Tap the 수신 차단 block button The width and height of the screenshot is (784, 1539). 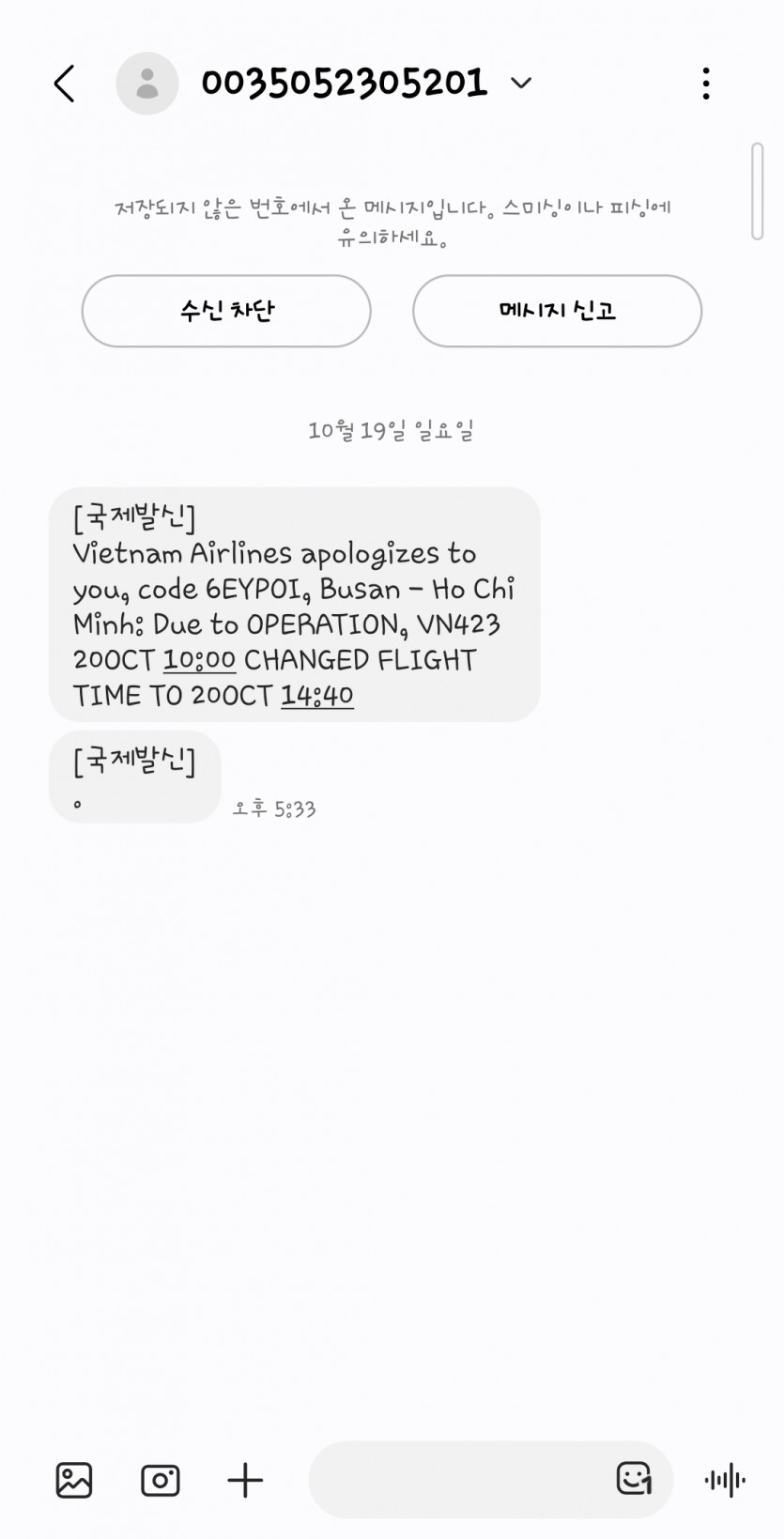226,311
